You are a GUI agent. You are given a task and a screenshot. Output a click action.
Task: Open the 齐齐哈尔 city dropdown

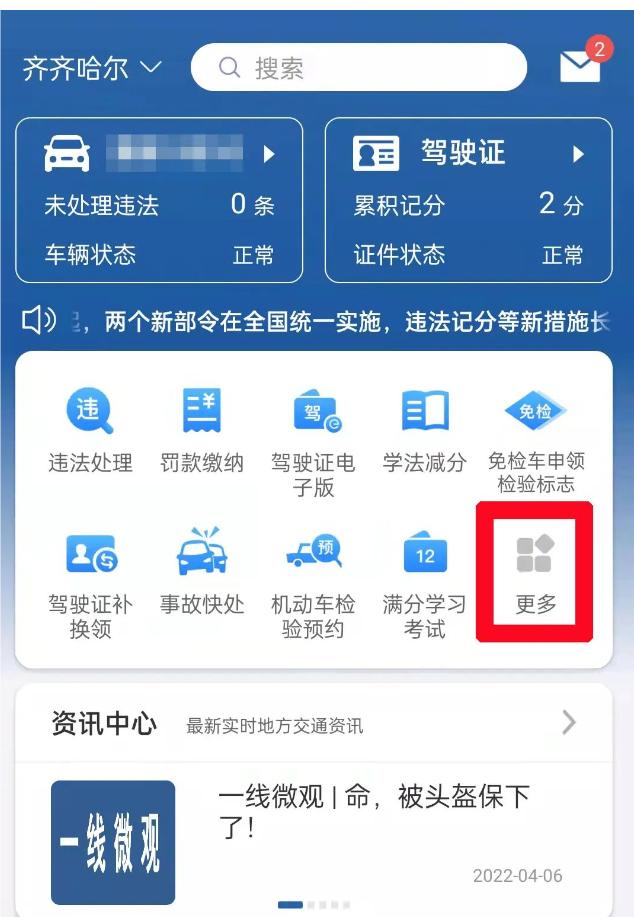pyautogui.click(x=91, y=68)
